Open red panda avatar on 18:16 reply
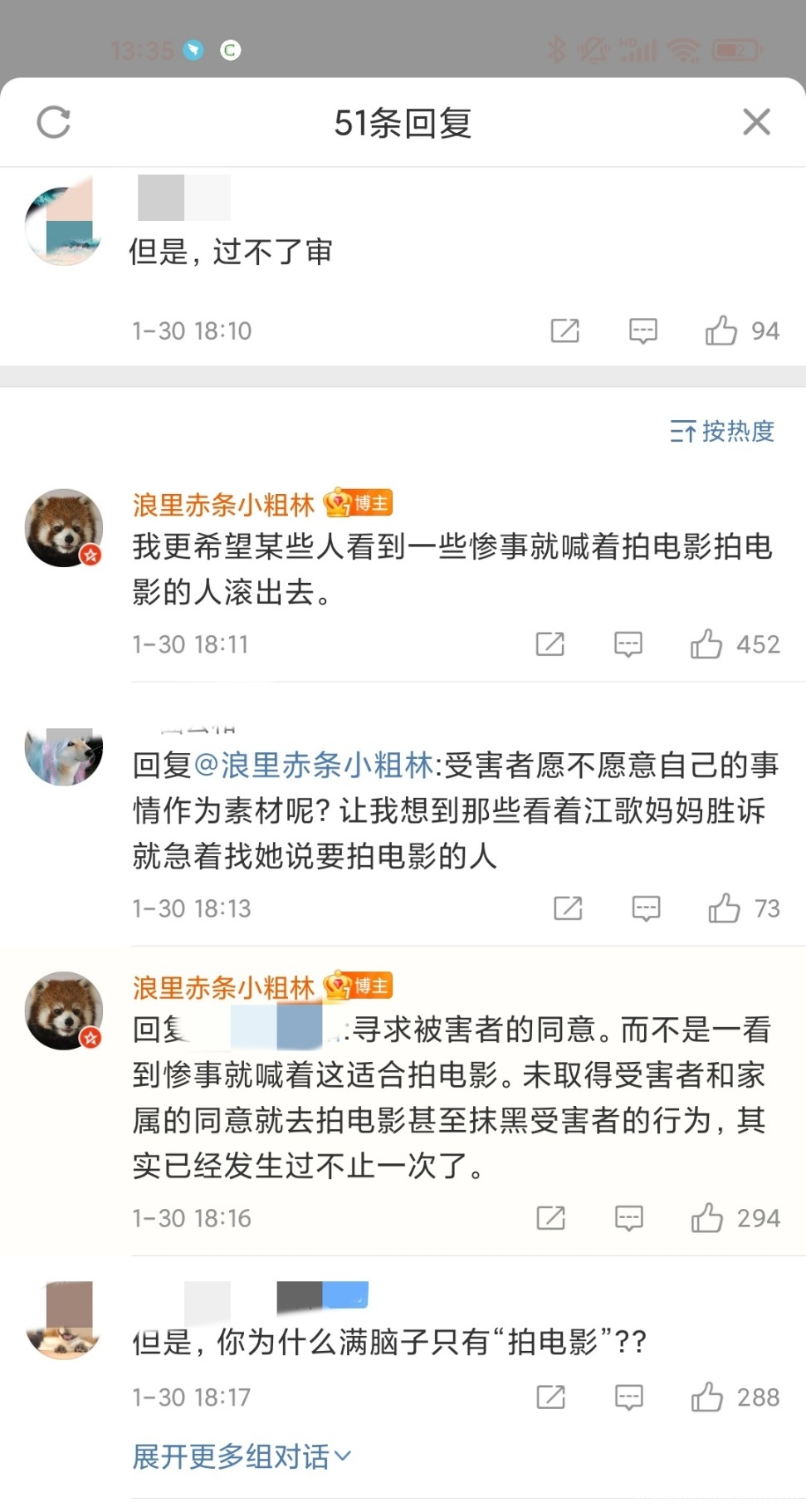Image resolution: width=806 pixels, height=1512 pixels. tap(64, 1010)
